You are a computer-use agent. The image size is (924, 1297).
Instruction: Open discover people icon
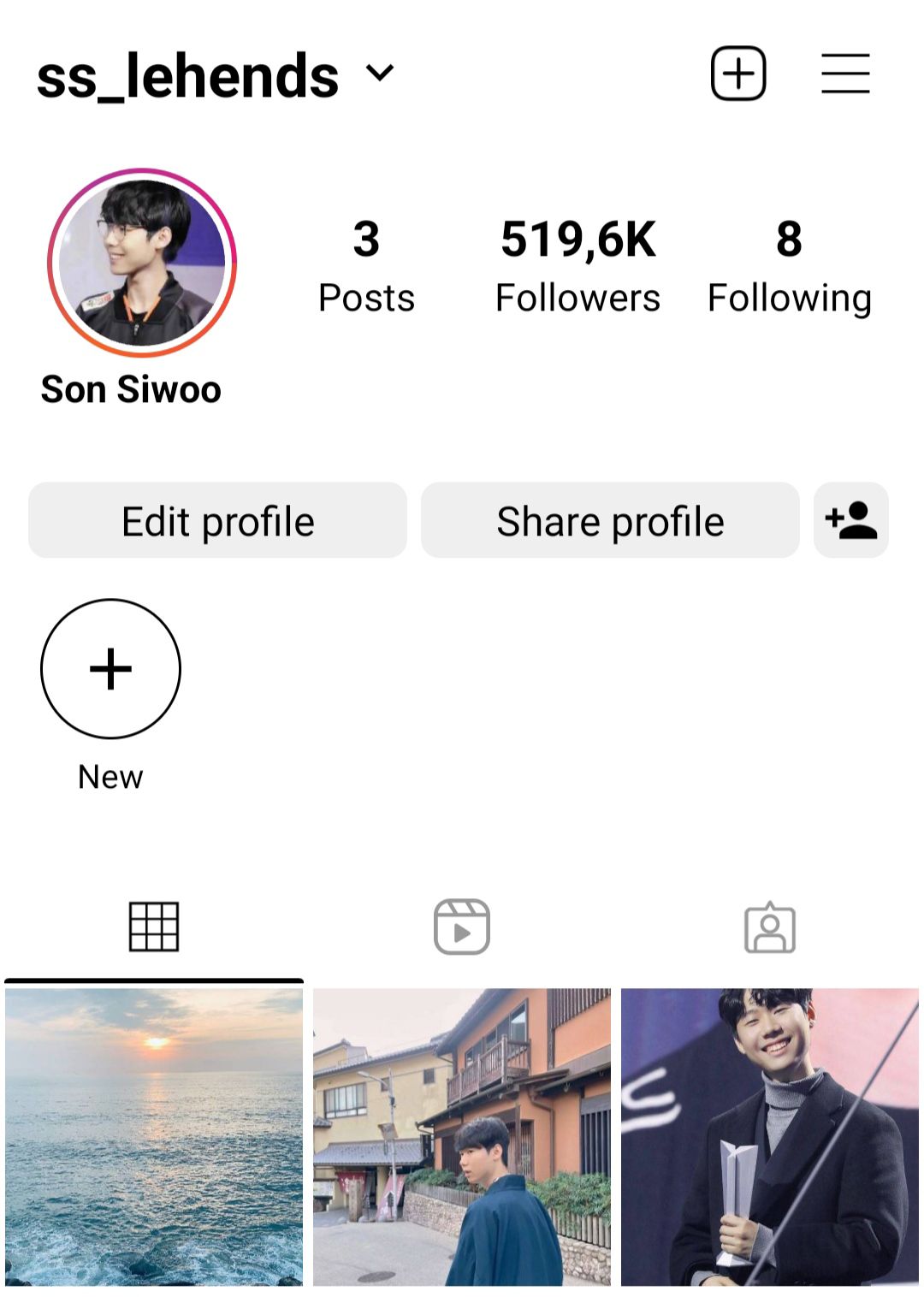[851, 520]
